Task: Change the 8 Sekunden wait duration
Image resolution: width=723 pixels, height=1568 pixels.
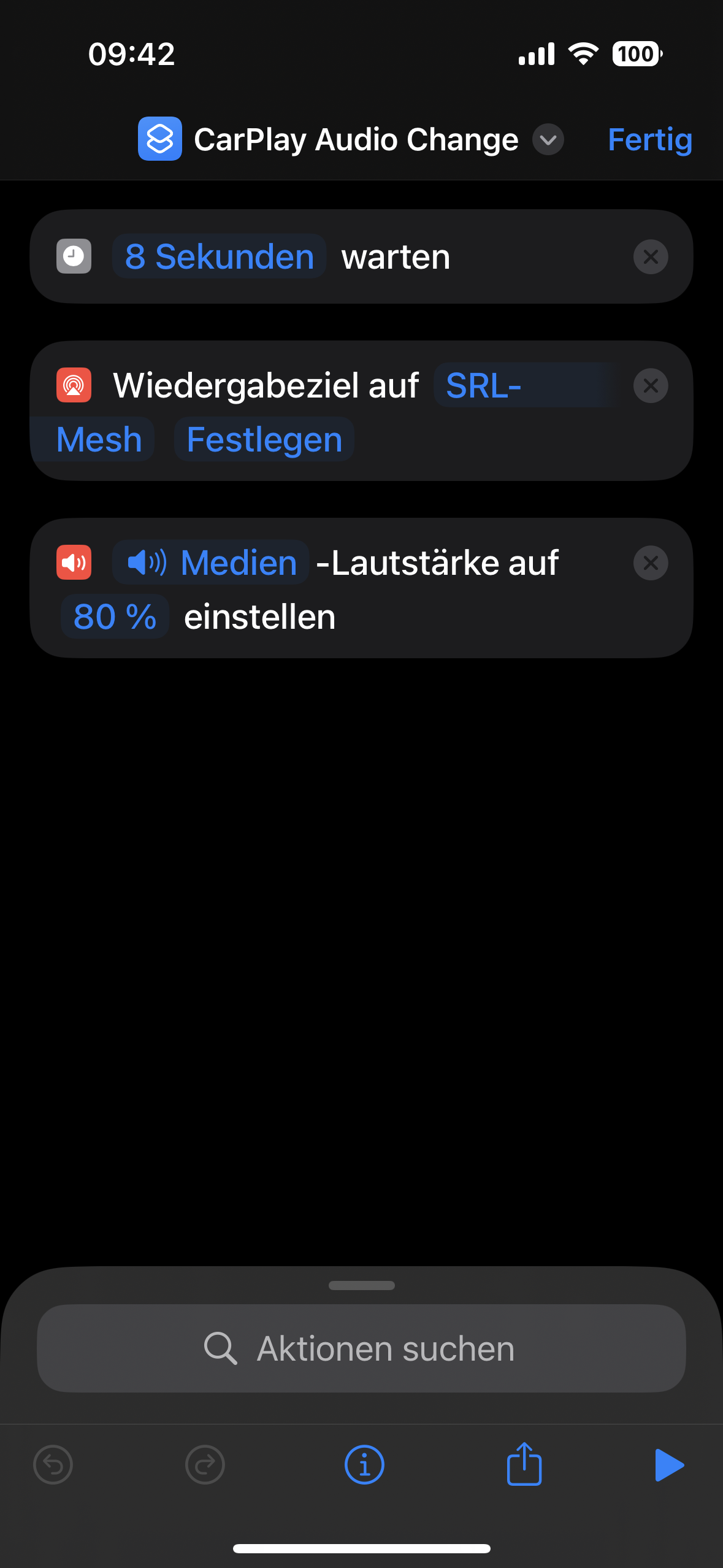Action: (x=219, y=256)
